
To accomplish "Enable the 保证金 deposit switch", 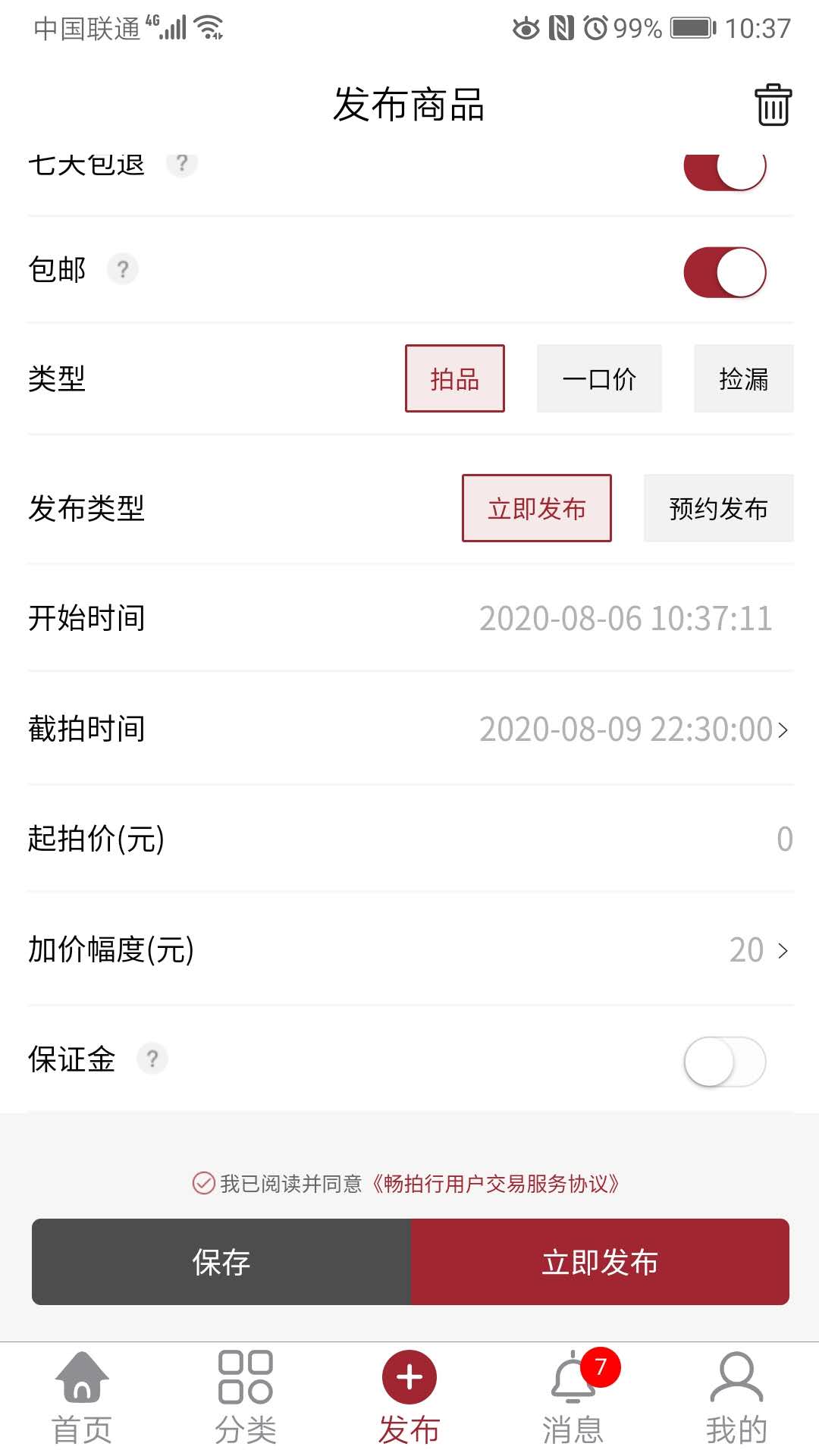I will (724, 1061).
